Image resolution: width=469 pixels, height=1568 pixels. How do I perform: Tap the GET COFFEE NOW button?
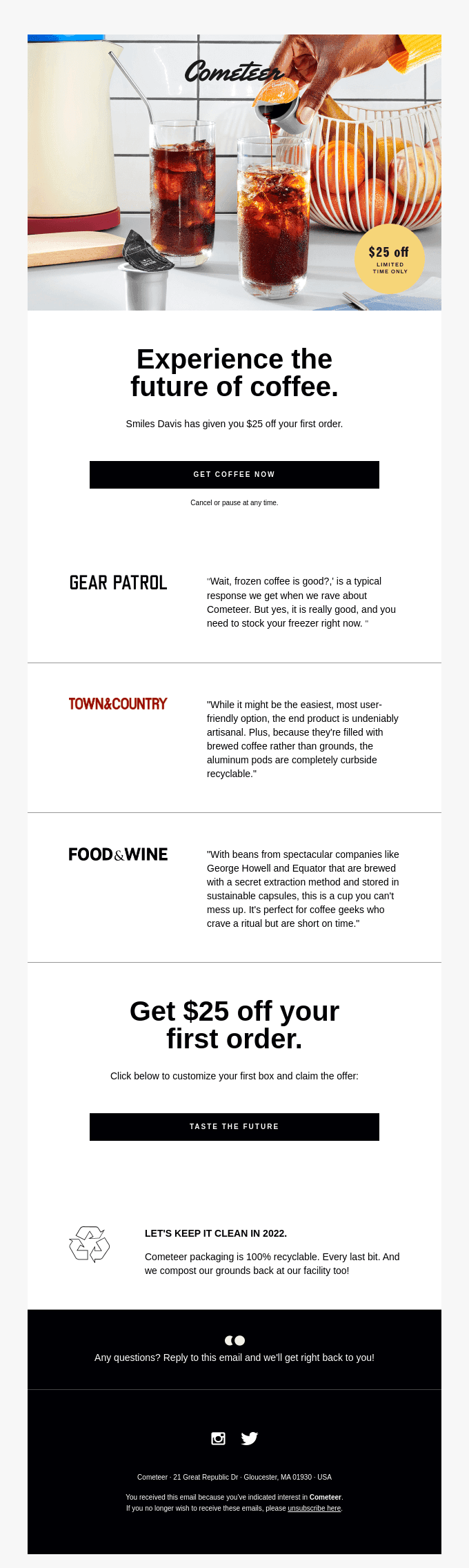234,475
